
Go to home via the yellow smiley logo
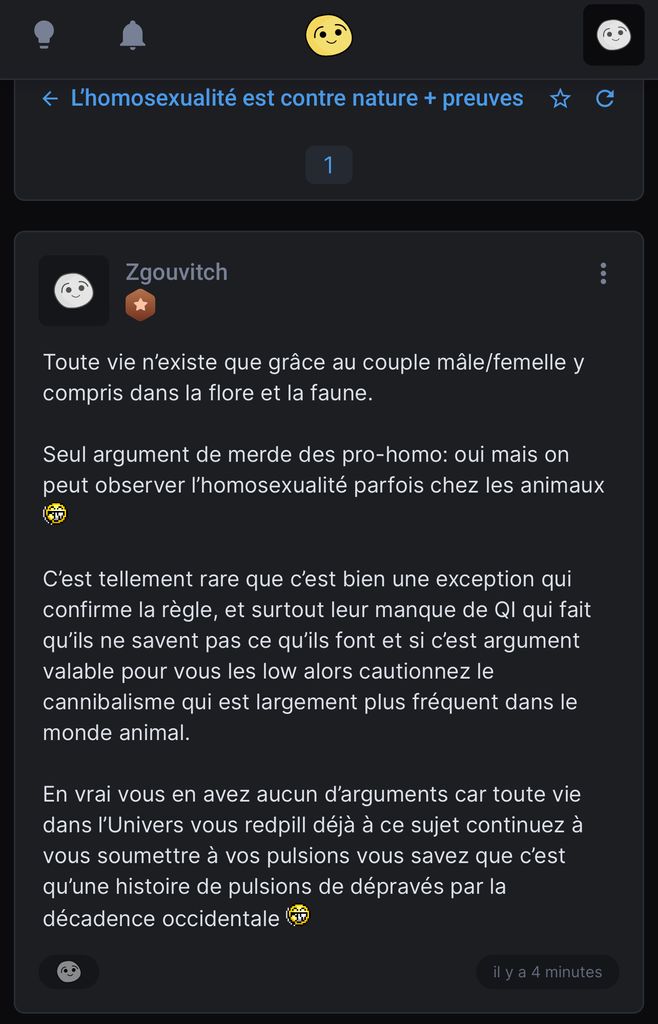pyautogui.click(x=329, y=36)
